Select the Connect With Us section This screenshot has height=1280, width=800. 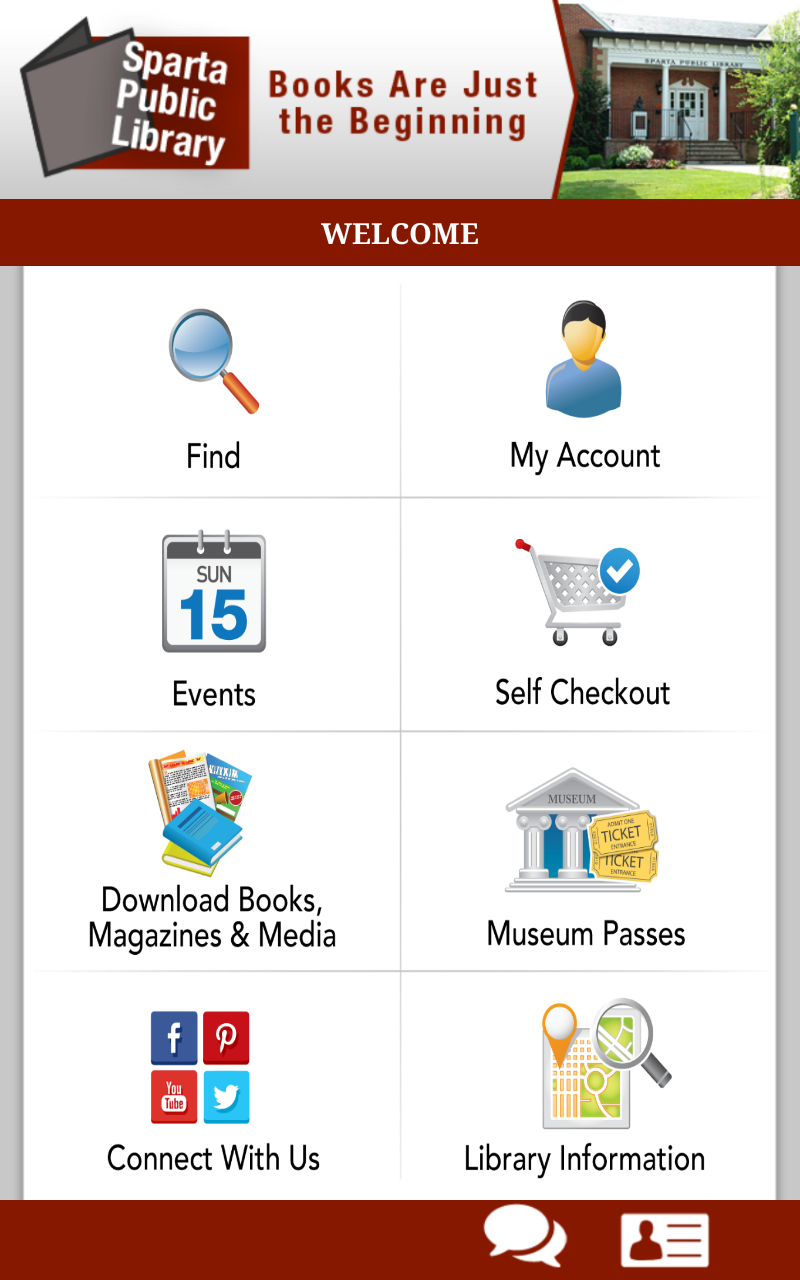[x=212, y=1158]
